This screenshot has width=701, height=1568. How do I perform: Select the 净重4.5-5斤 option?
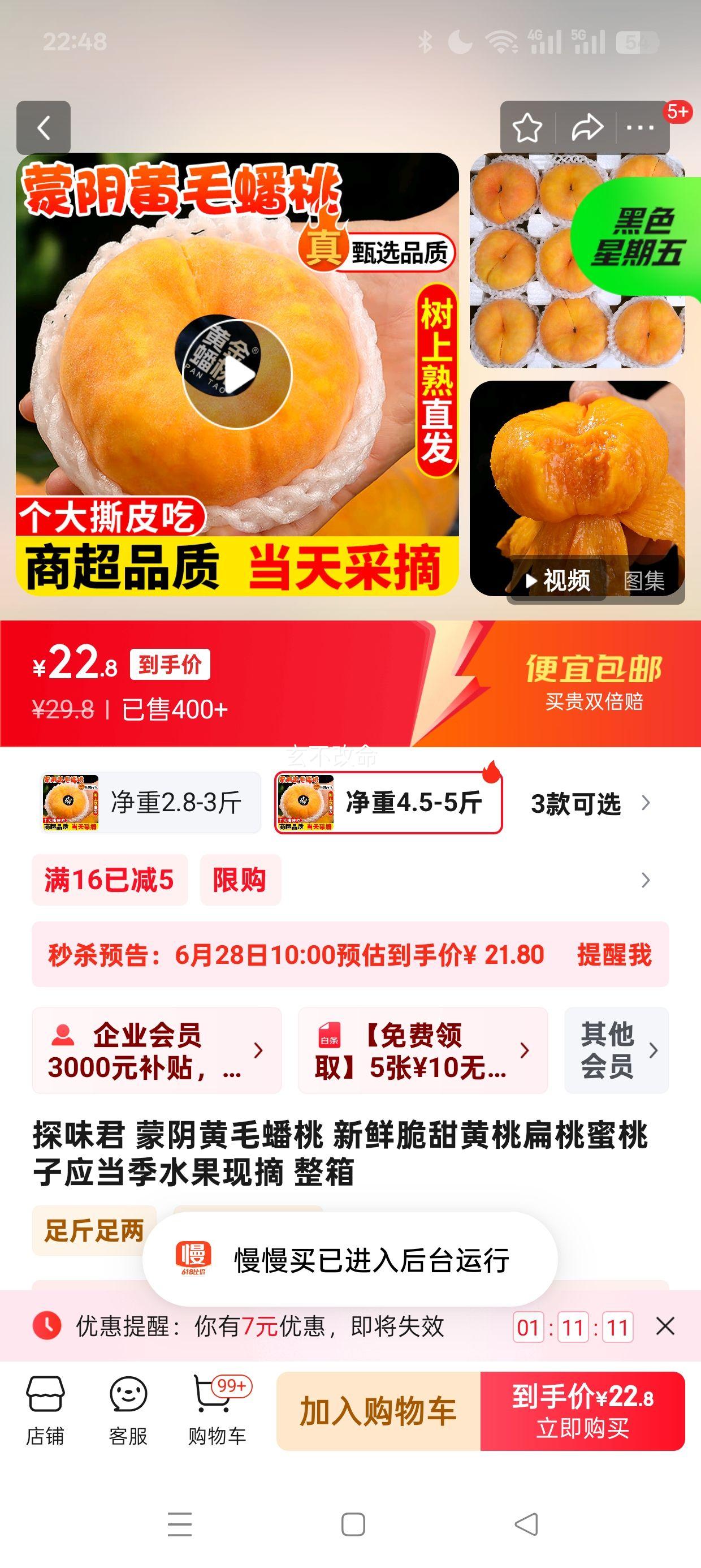[388, 803]
